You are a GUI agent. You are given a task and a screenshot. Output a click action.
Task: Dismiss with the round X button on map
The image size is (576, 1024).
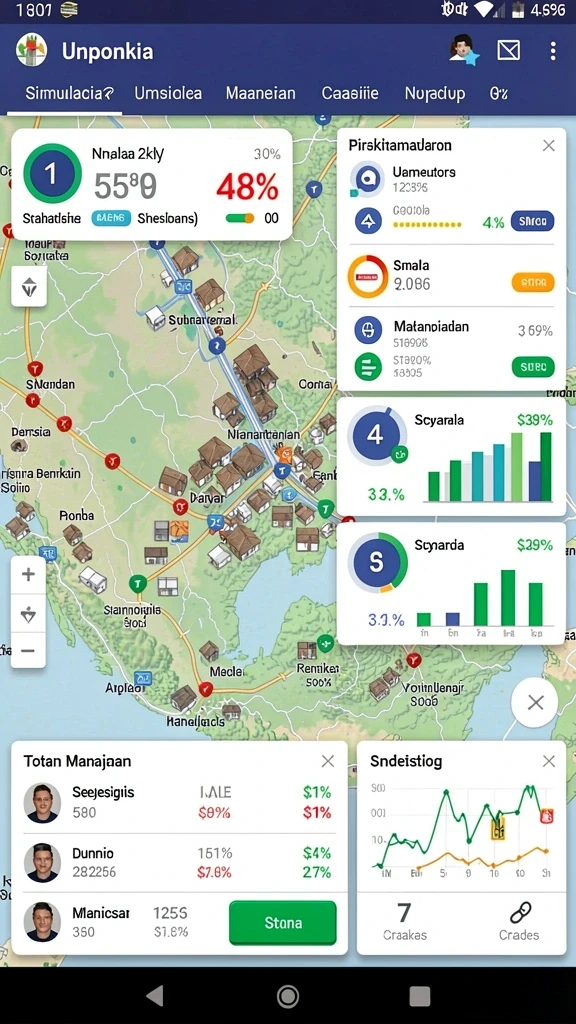click(536, 703)
